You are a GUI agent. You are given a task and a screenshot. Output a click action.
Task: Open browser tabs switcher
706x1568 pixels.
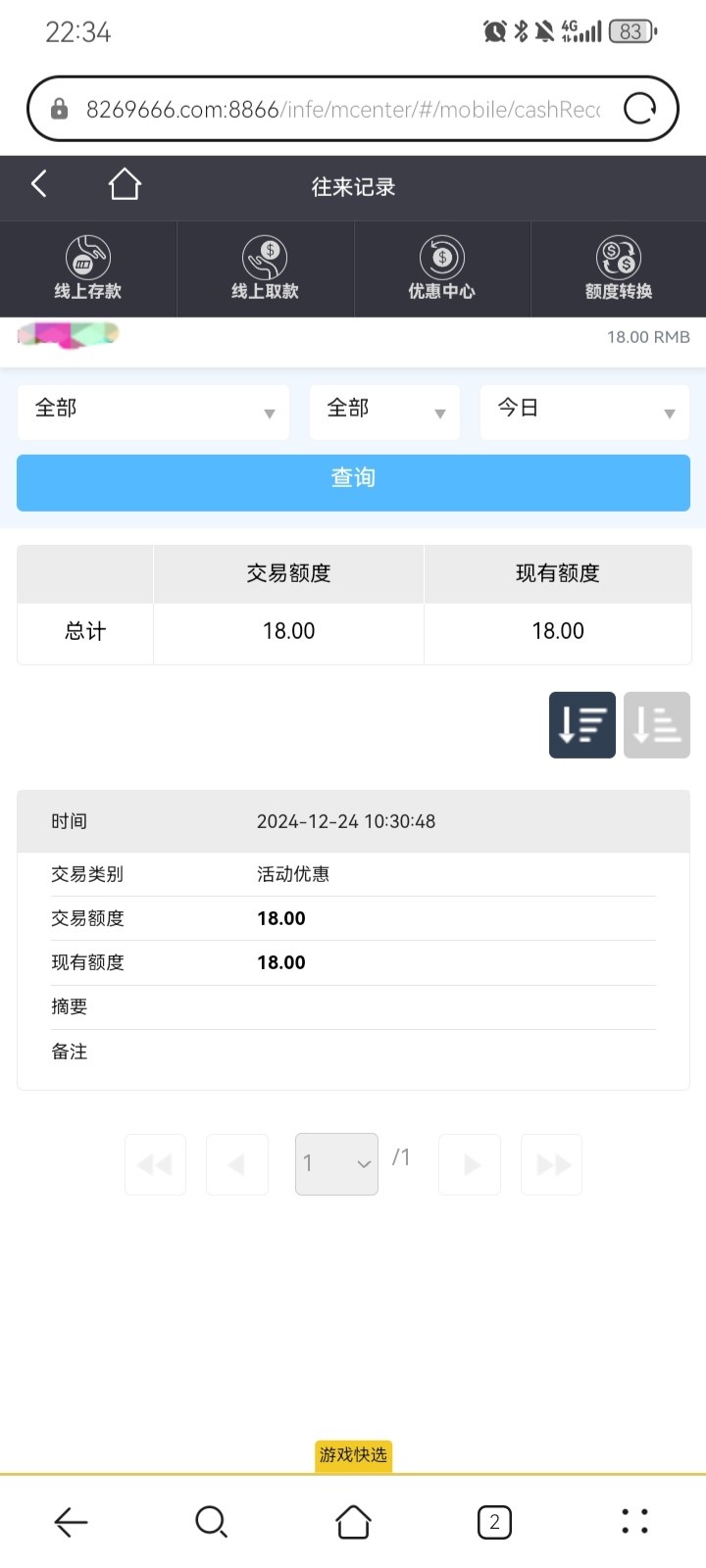point(494,1522)
